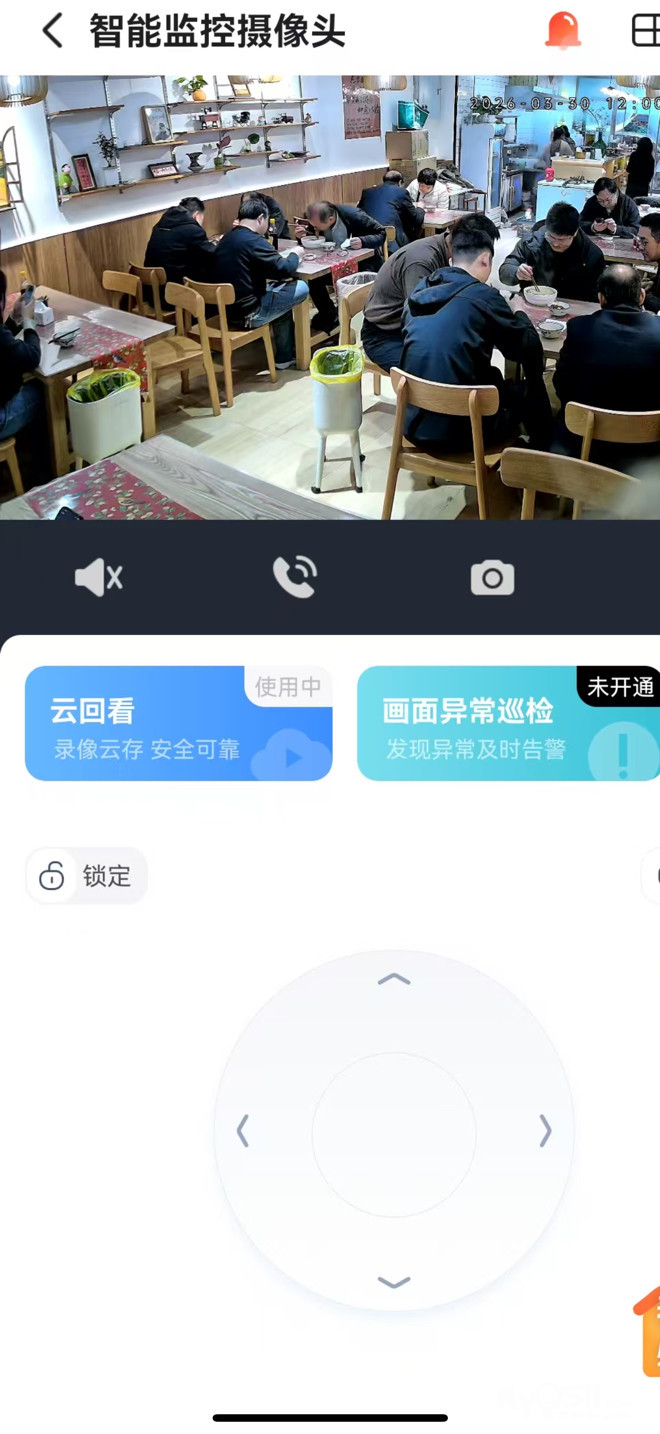Pan the camera left with the arrow
Screen dimensions: 660x1434
(x=242, y=1131)
